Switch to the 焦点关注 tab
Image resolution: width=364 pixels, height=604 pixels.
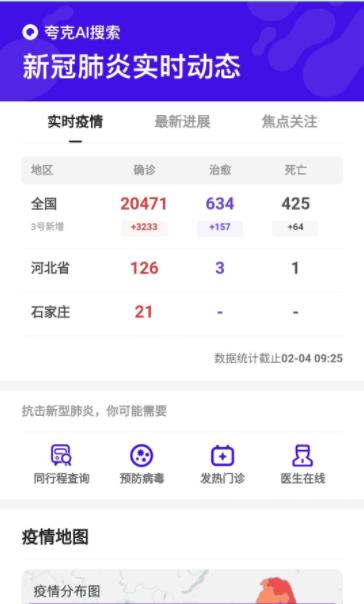coord(290,122)
